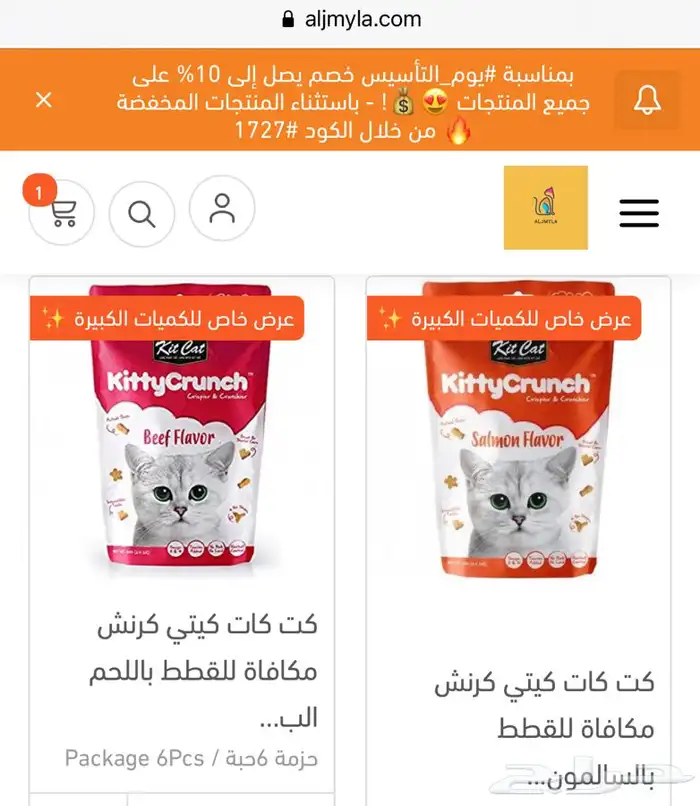Open the hamburger menu
700x806 pixels.
point(639,212)
